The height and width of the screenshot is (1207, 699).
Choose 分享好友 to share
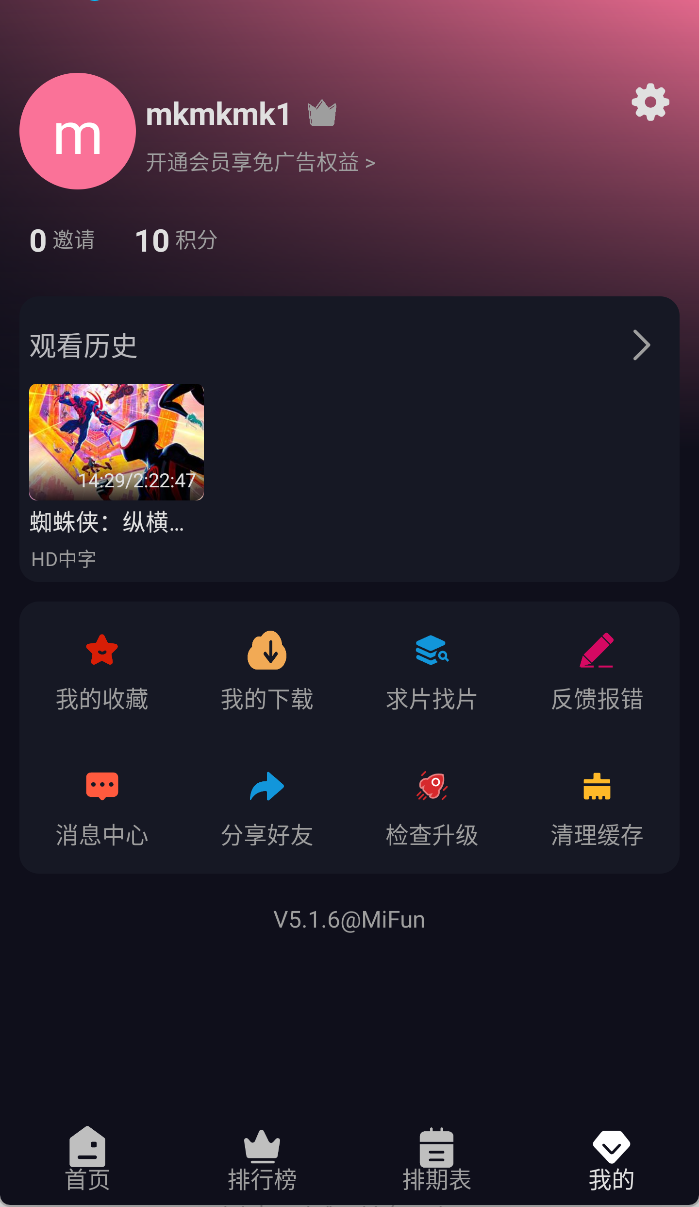(267, 808)
